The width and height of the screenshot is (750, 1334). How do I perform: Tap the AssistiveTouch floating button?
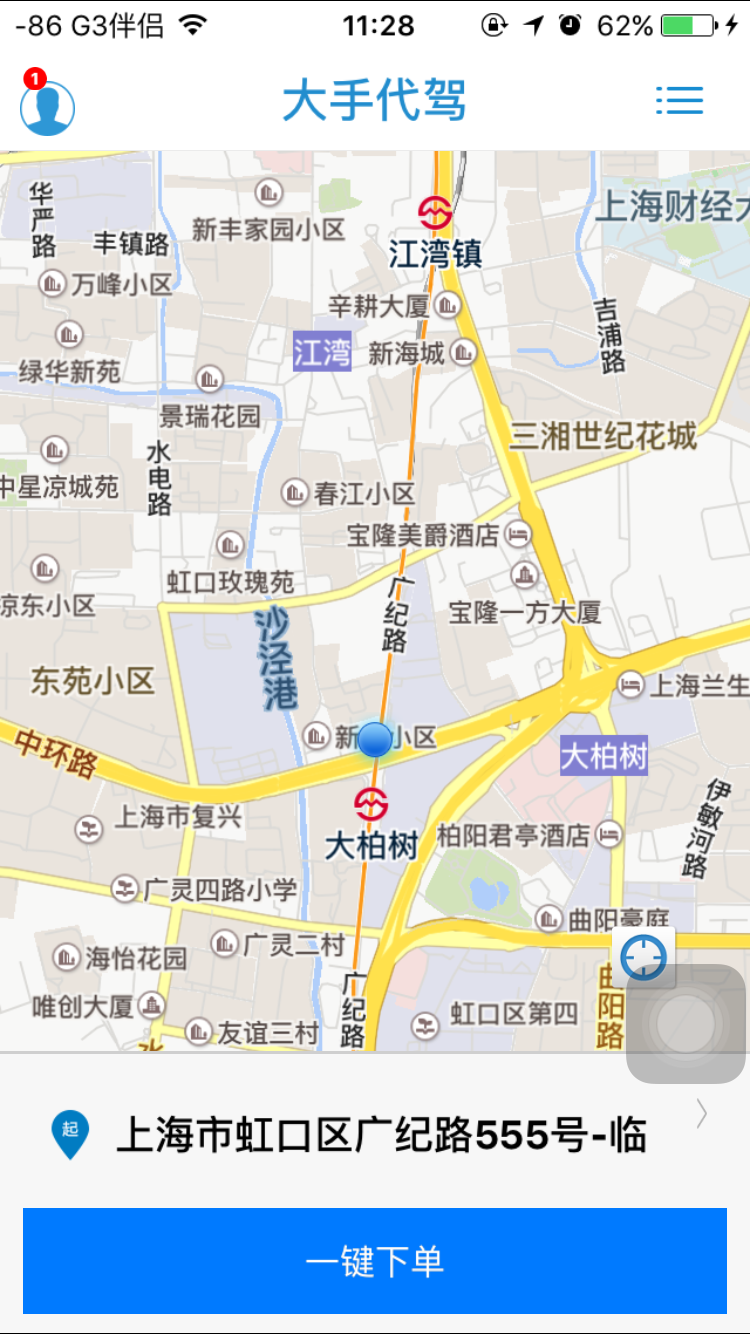tap(686, 1024)
